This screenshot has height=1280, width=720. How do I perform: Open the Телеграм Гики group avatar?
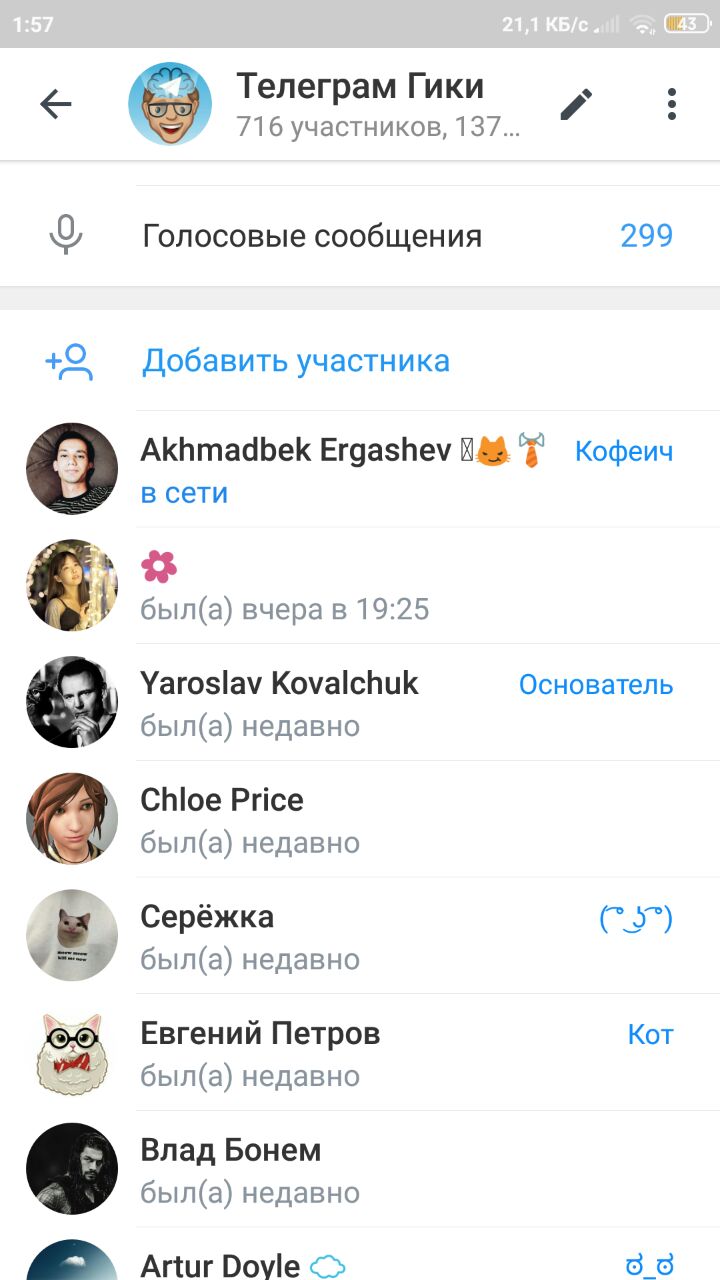[x=170, y=104]
